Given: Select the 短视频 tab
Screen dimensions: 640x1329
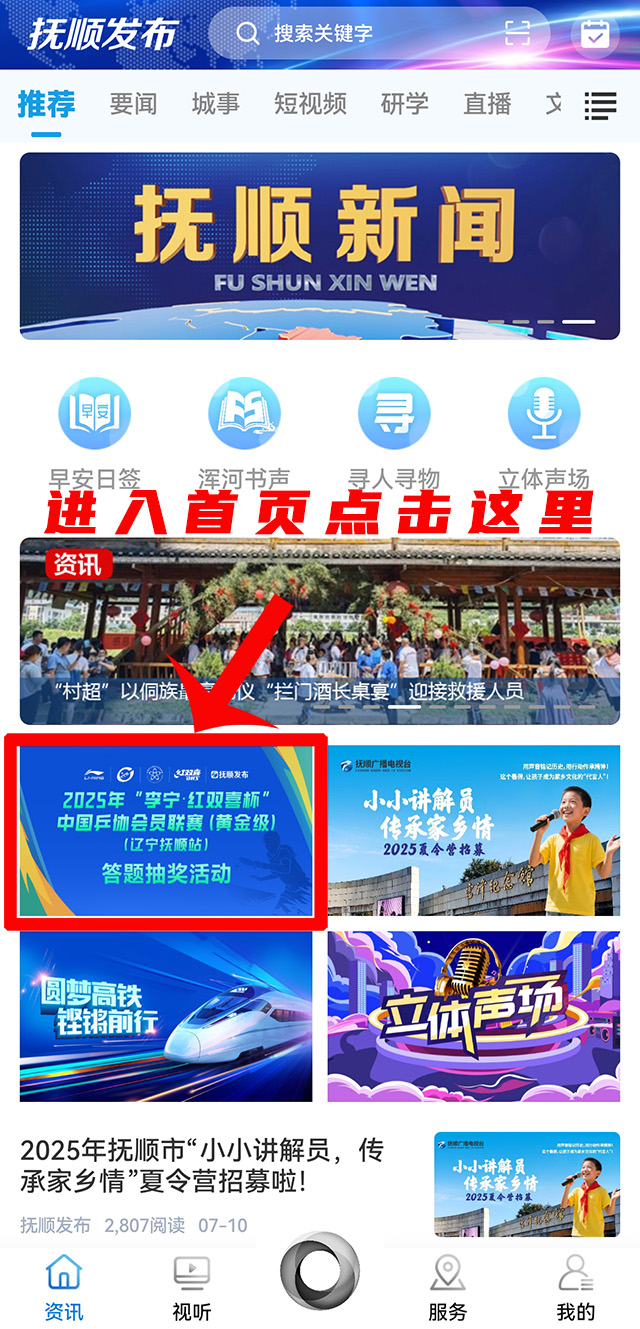Looking at the screenshot, I should coord(310,104).
